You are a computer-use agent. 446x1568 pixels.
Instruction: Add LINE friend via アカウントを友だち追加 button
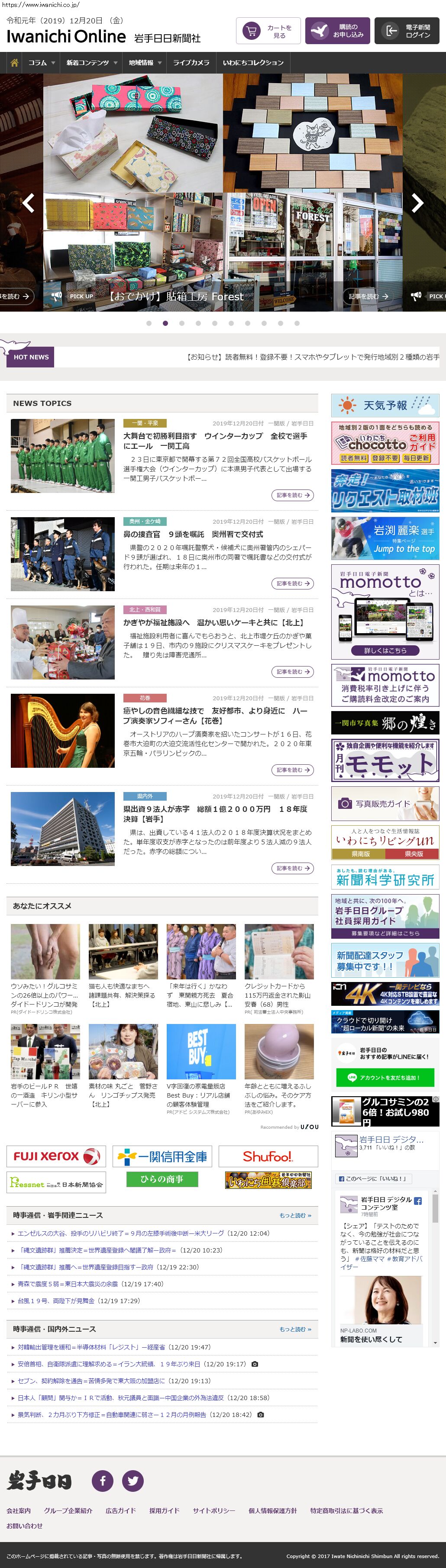(x=385, y=1077)
